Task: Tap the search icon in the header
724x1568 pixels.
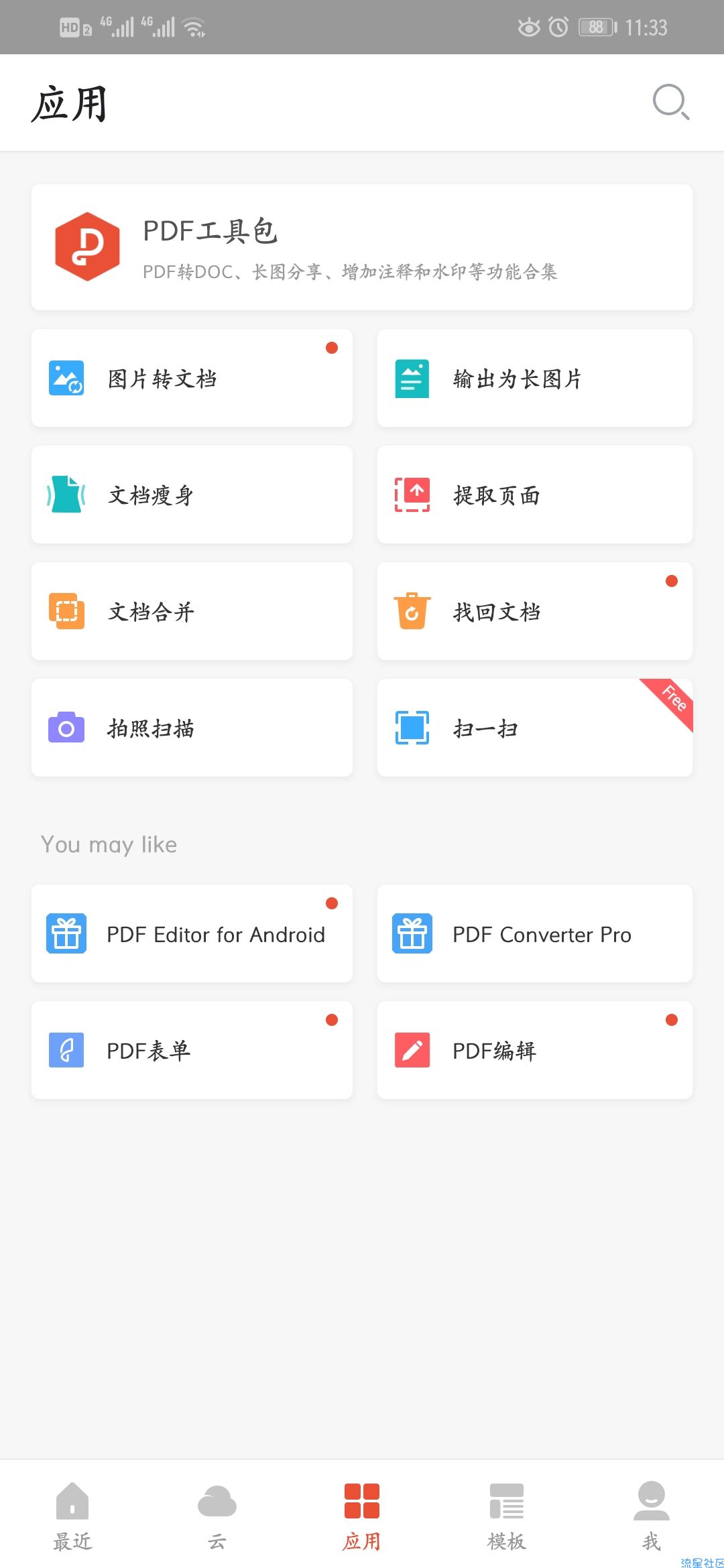Action: point(670,103)
